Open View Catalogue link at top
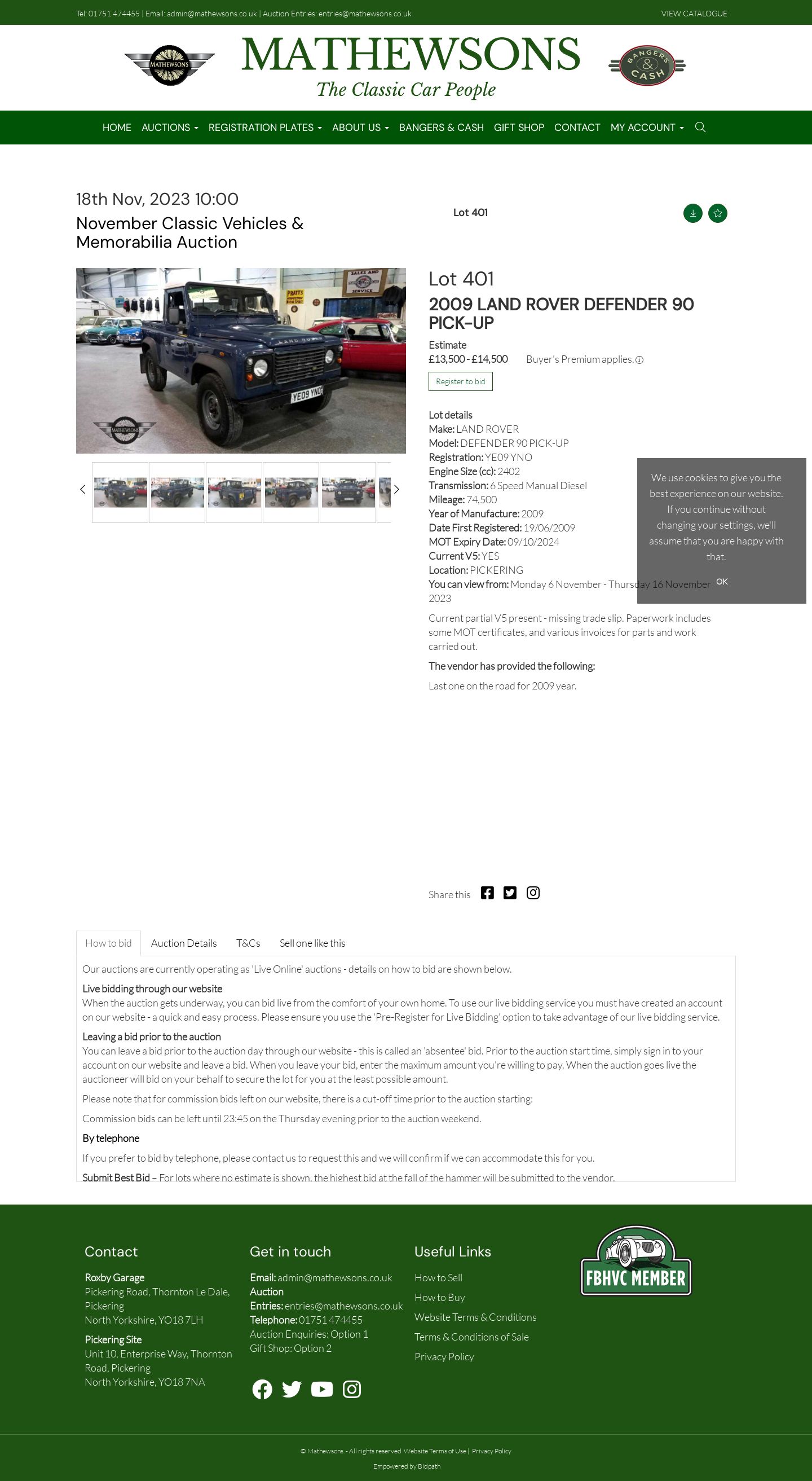This screenshot has width=812, height=1481. [x=694, y=13]
